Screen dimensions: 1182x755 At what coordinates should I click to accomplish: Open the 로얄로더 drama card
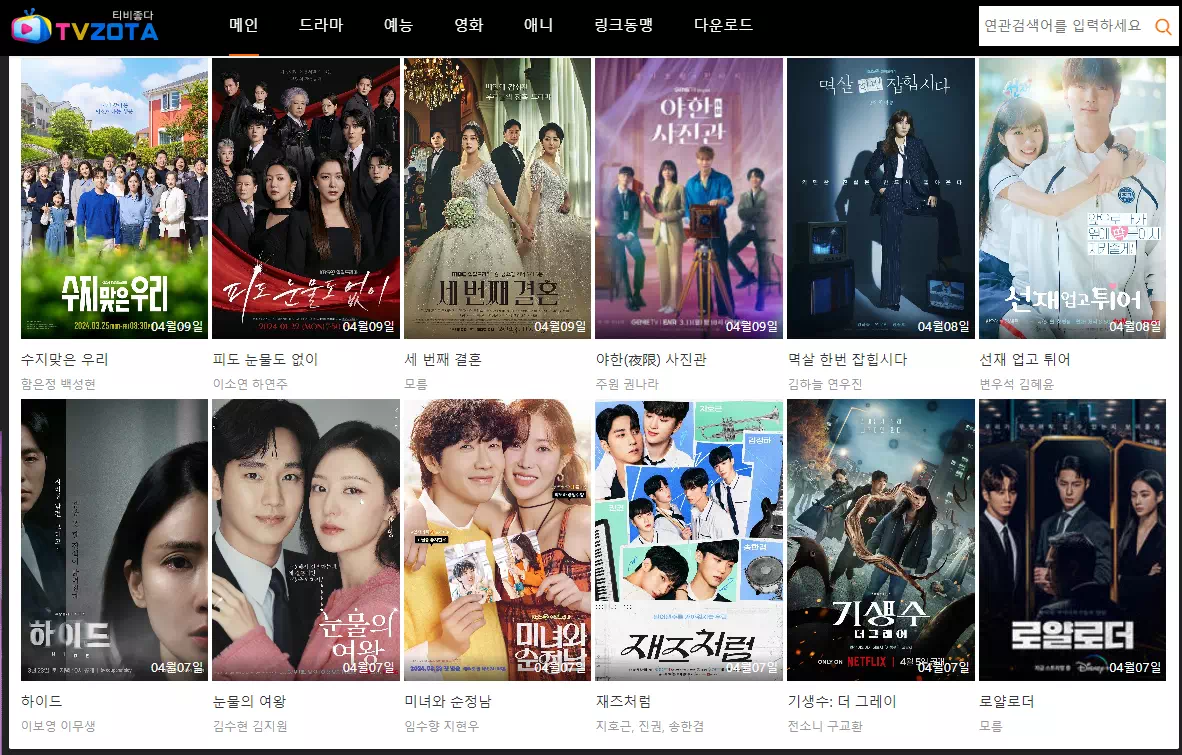(1072, 540)
